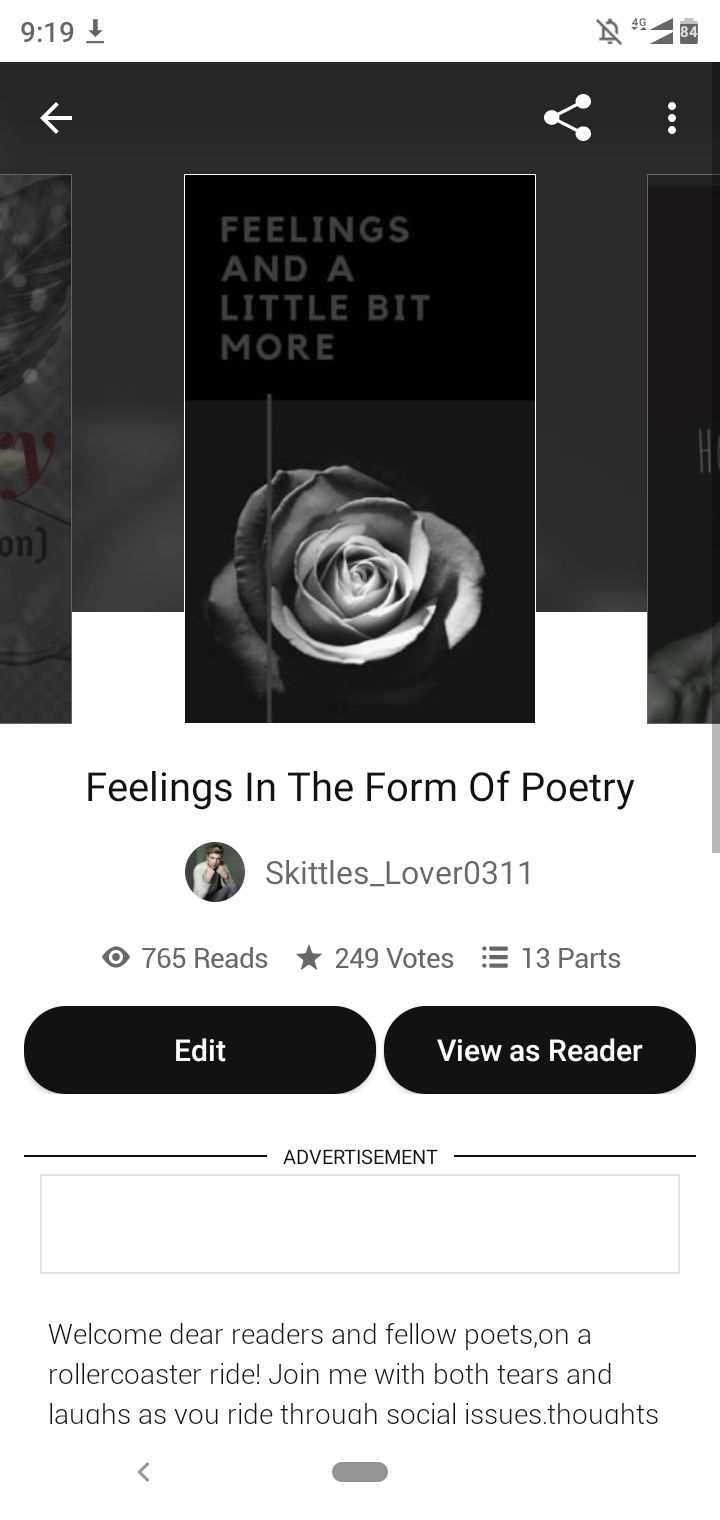Open the 13 Parts table of contents

(552, 958)
